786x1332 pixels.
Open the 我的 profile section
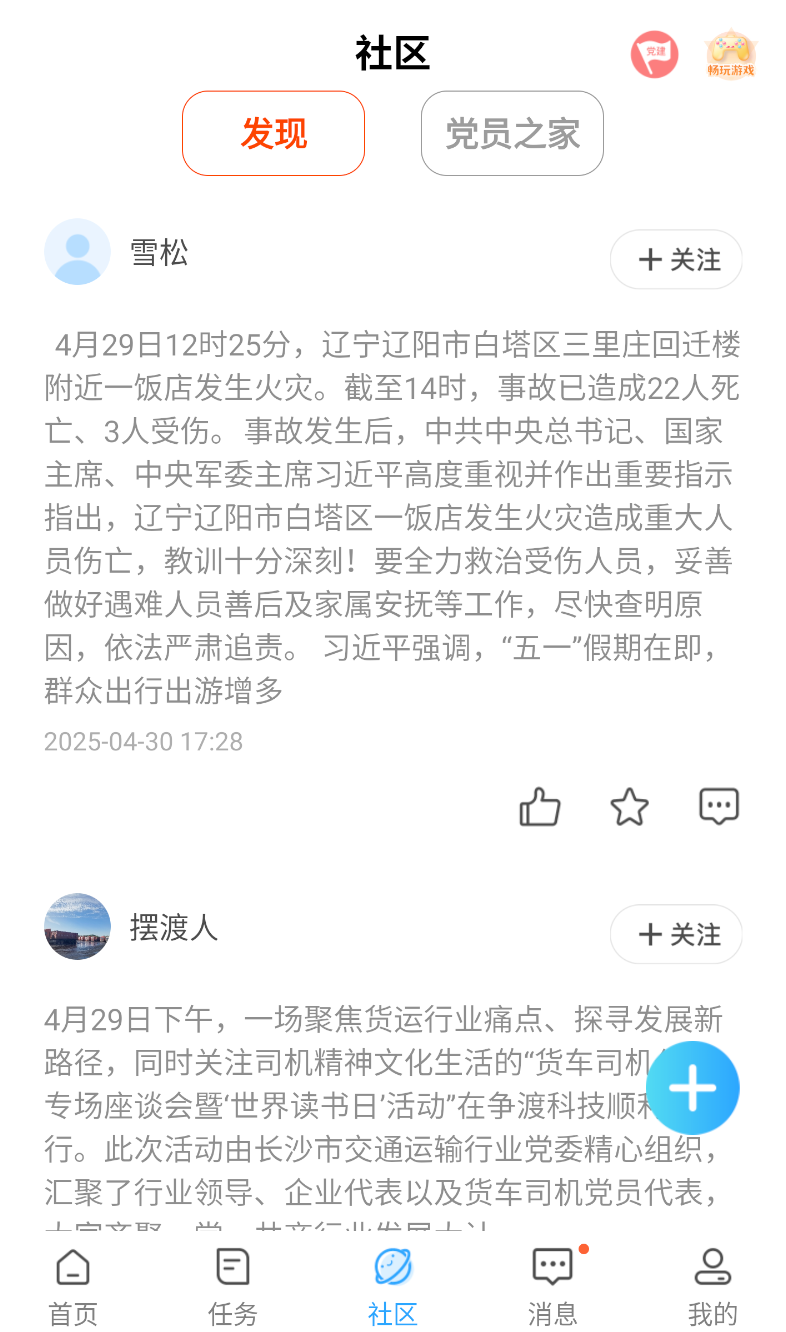pyautogui.click(x=711, y=1285)
